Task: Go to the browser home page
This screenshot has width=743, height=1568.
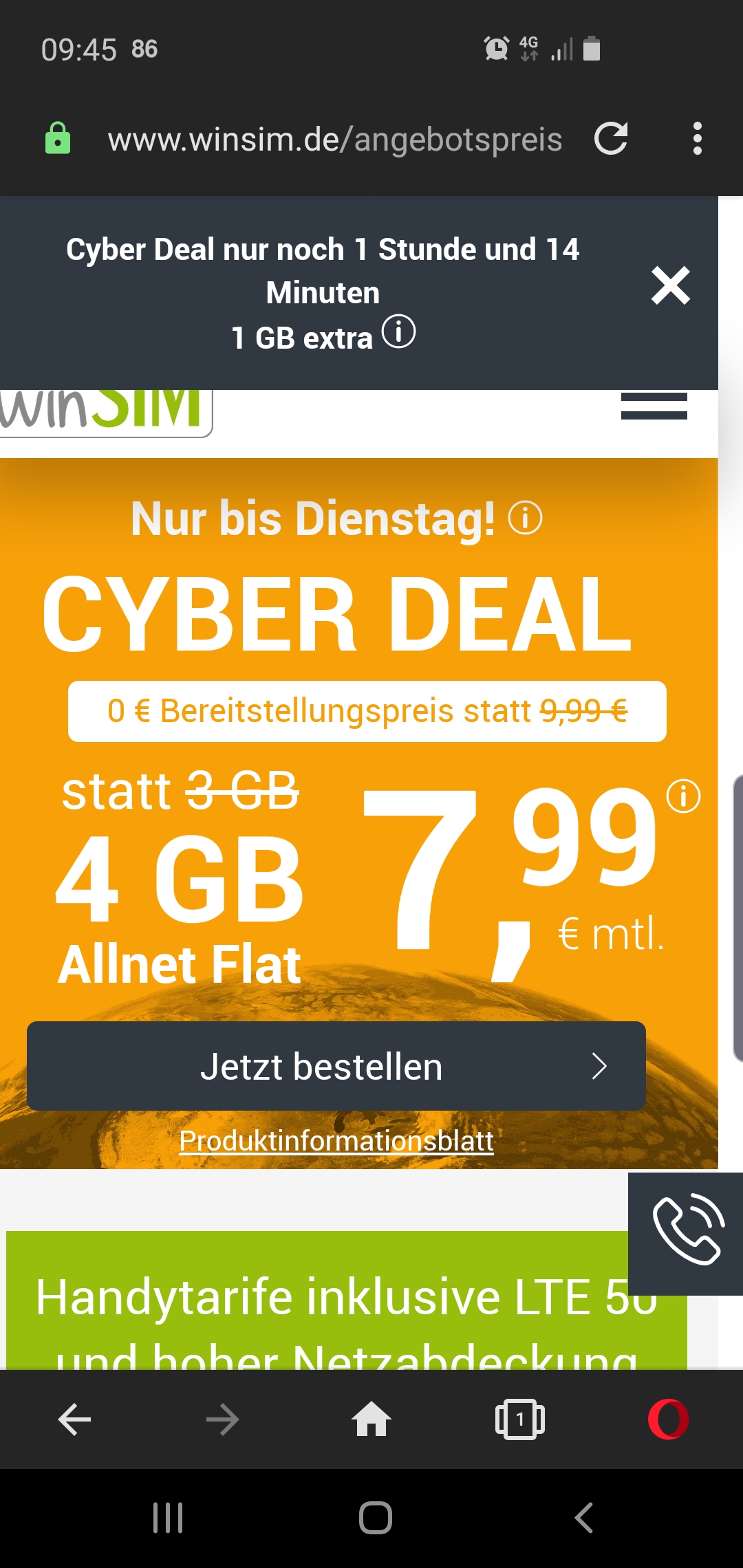Action: tap(371, 1419)
